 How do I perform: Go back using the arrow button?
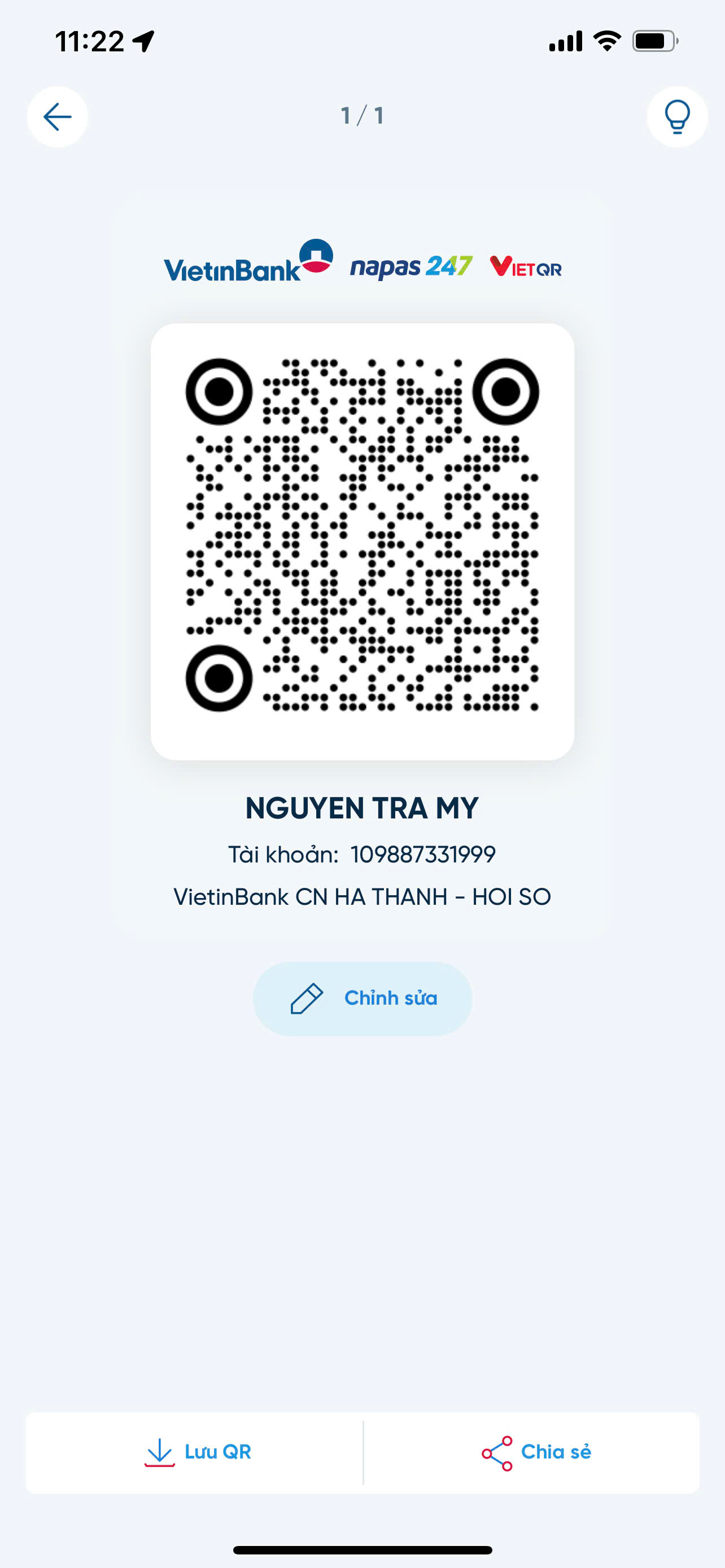57,117
